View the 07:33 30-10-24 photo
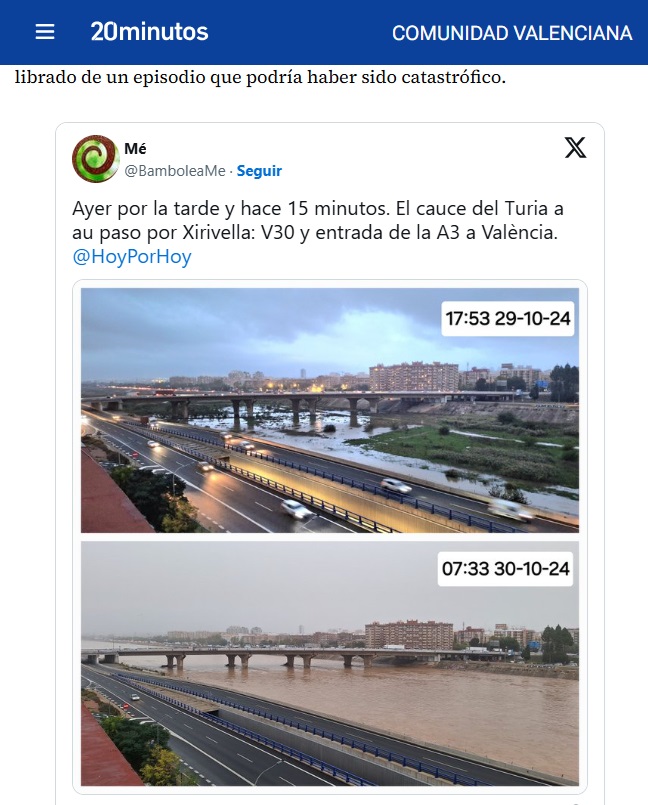Viewport: 648px width, 805px height. [x=329, y=662]
